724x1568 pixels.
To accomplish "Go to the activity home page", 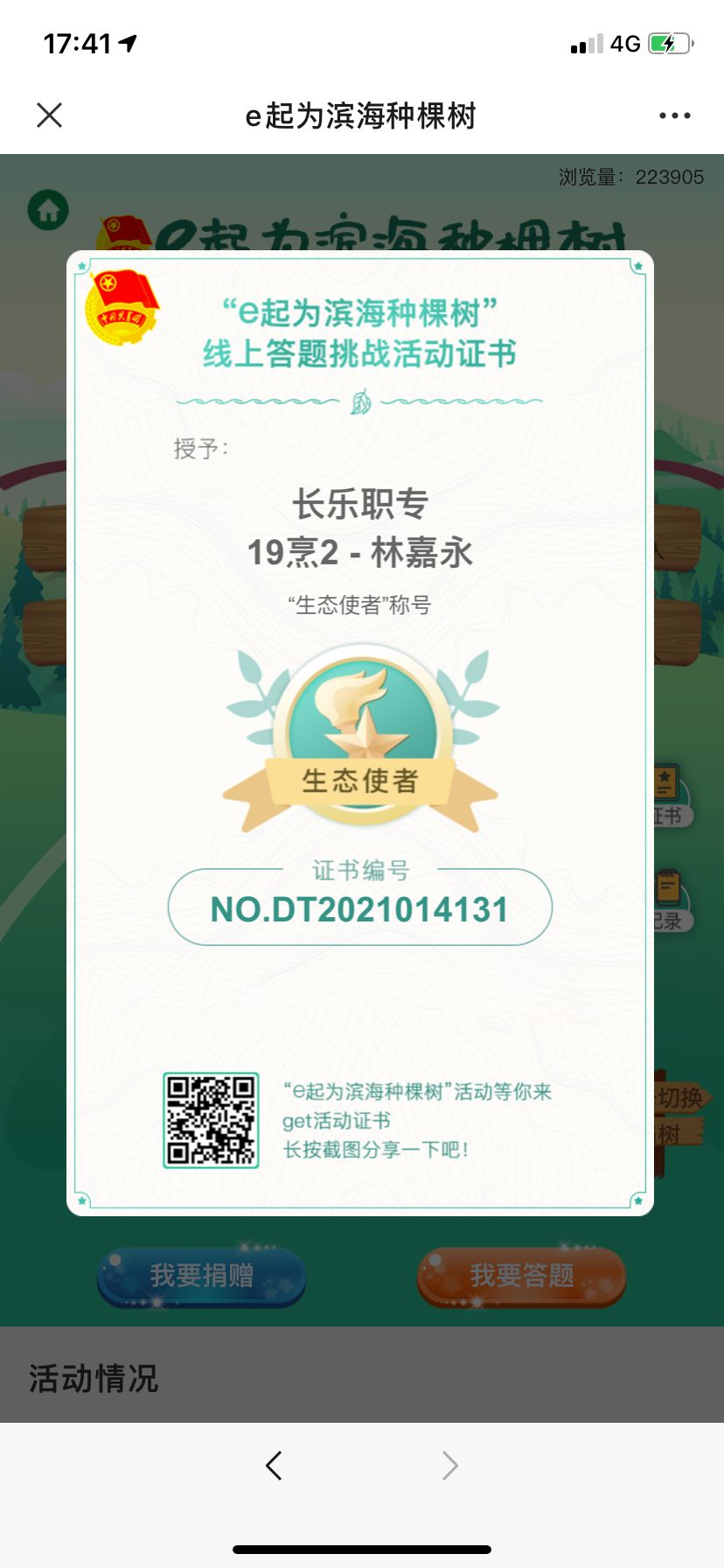I will tap(48, 210).
